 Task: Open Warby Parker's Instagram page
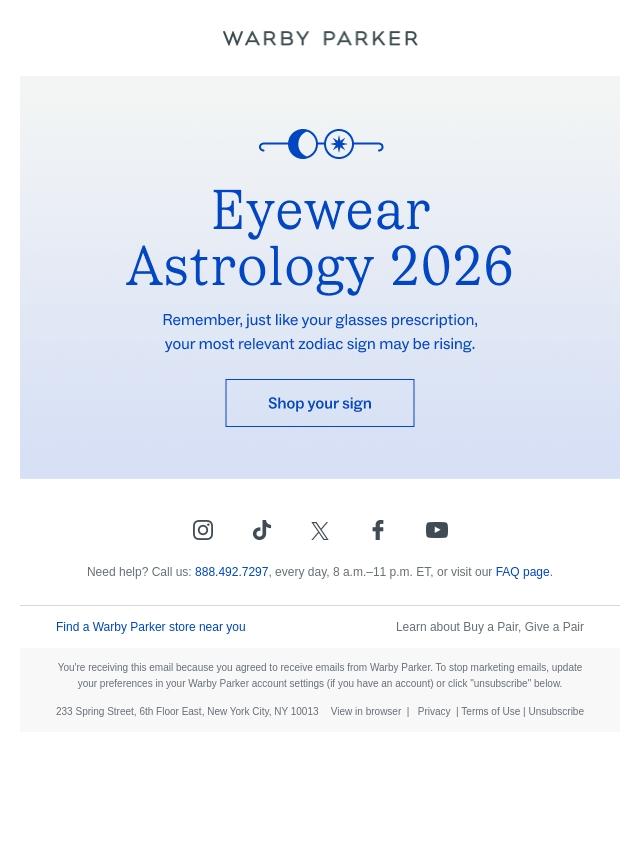click(x=203, y=530)
